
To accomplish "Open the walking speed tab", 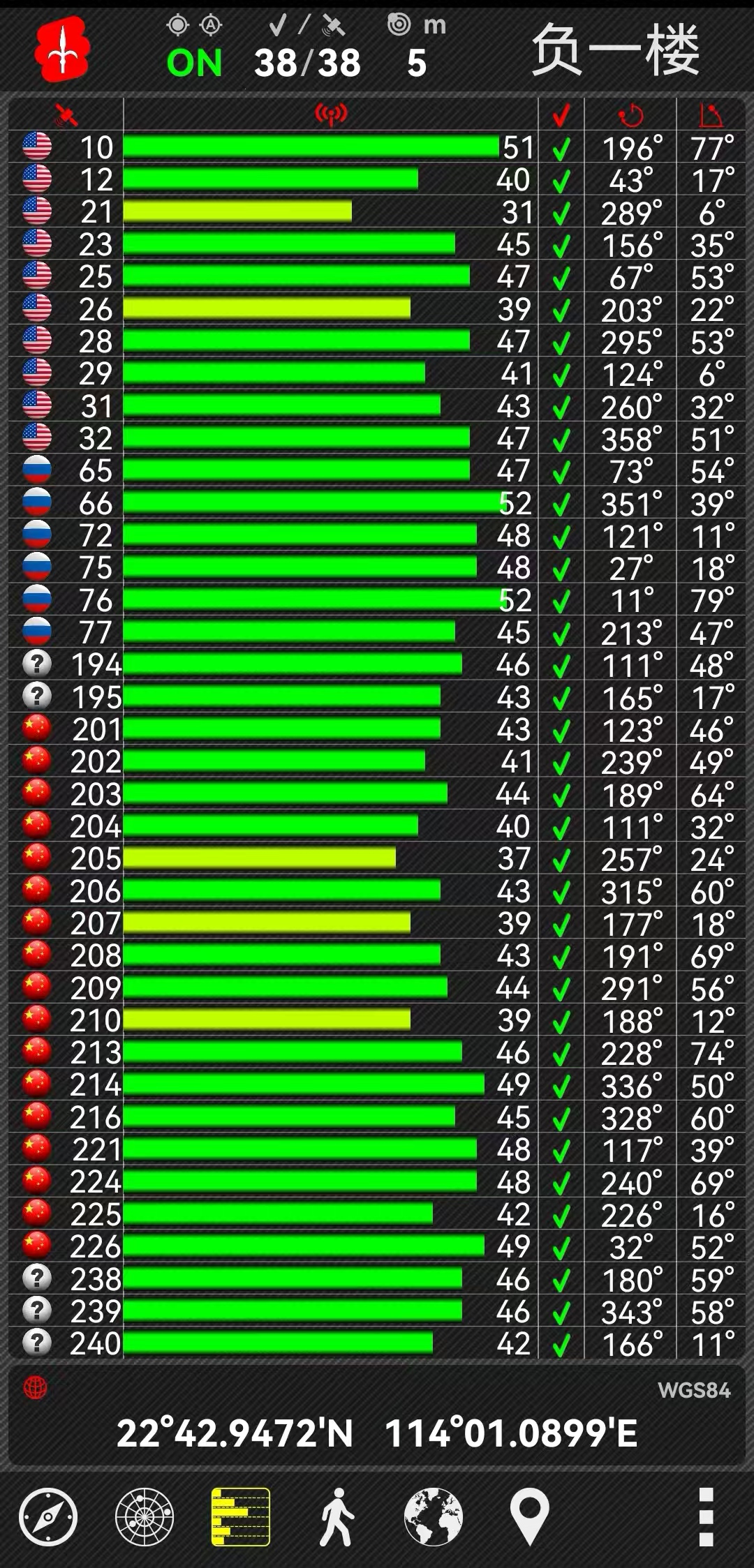I will (x=337, y=1516).
